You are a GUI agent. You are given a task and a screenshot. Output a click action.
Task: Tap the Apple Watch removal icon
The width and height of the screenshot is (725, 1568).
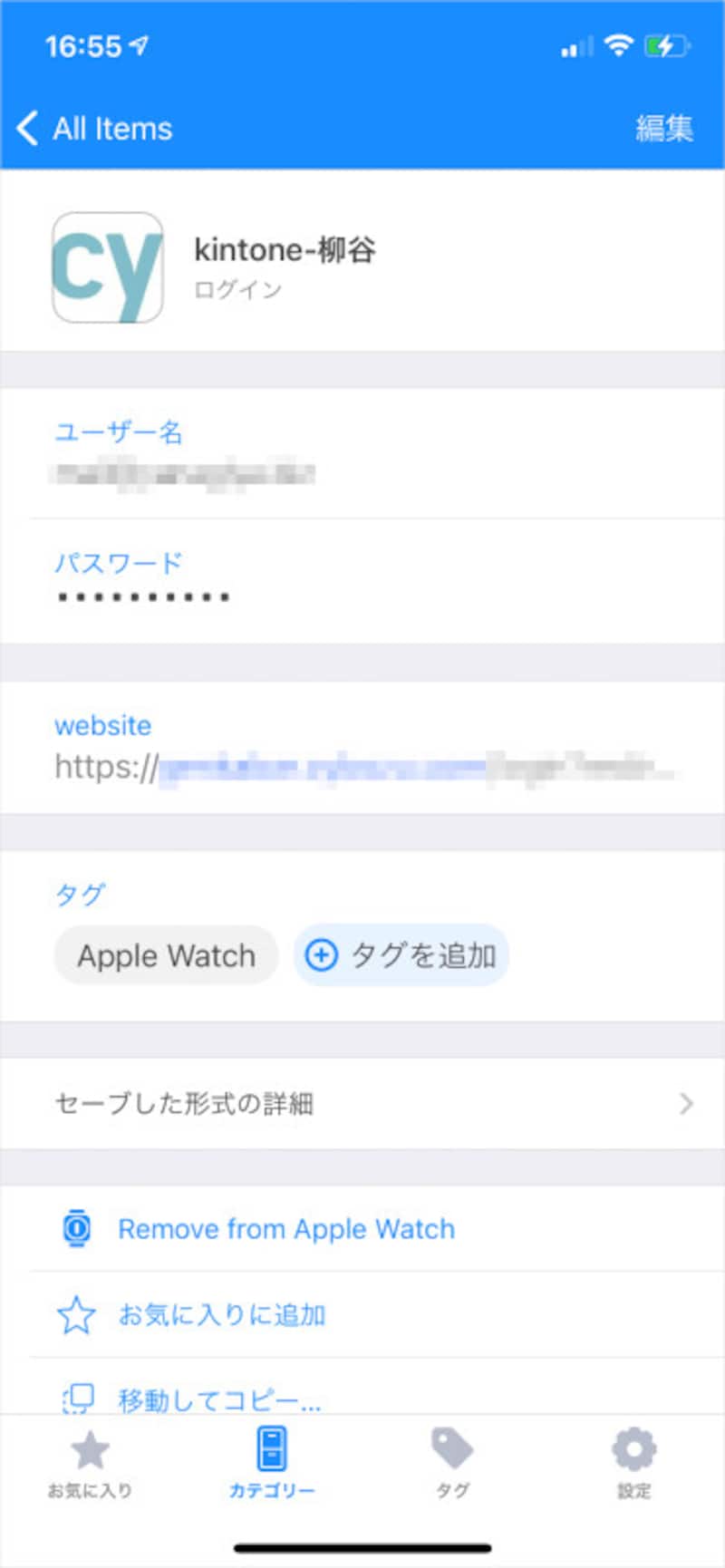point(77,1229)
